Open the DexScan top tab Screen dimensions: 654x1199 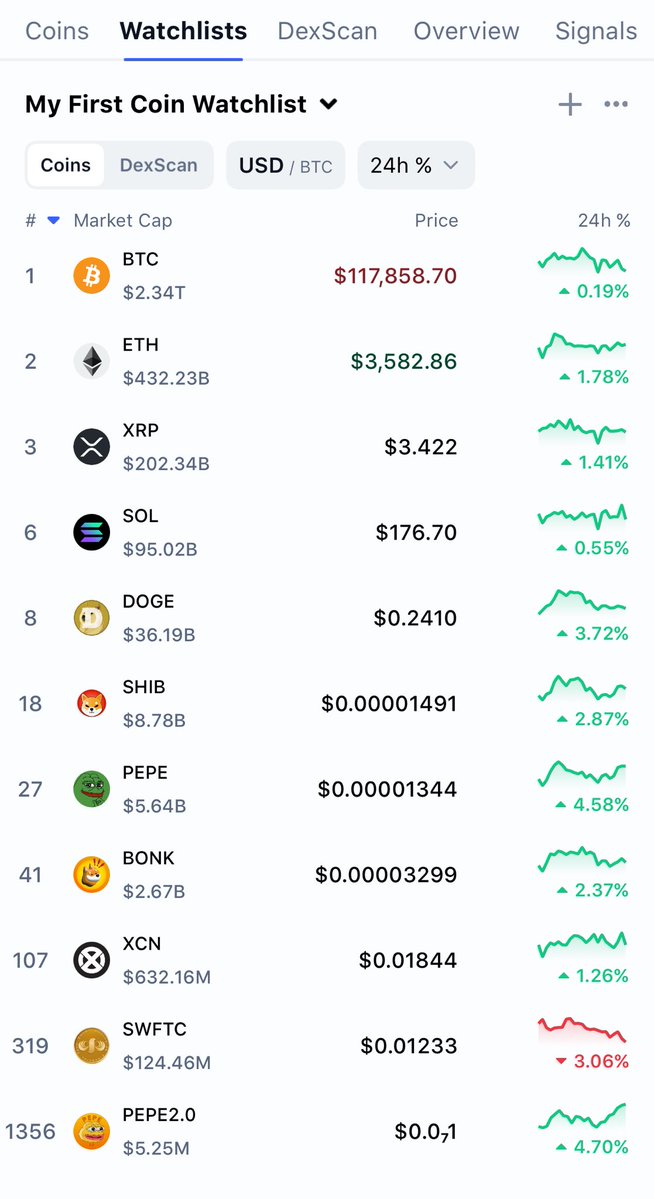[327, 31]
